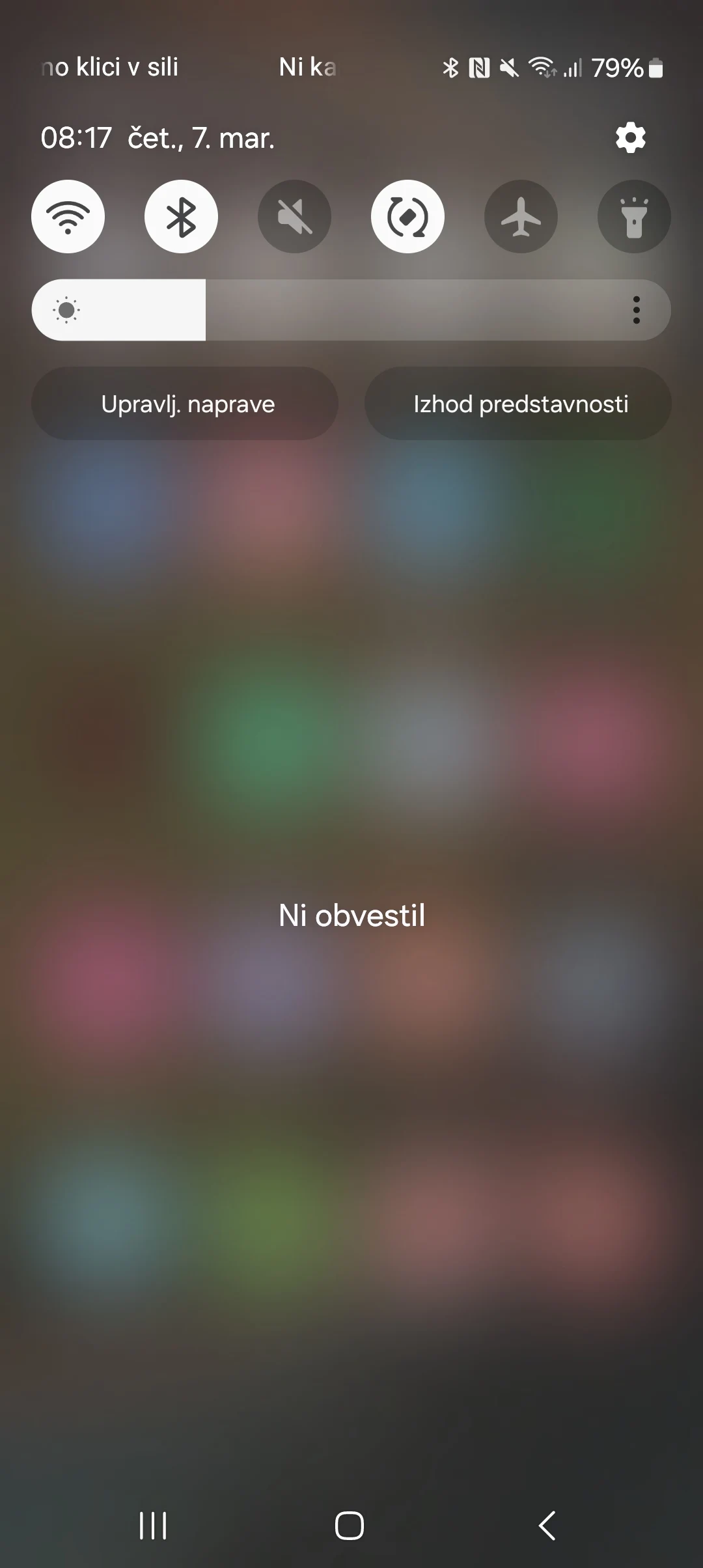Go back with the navigation back button
Image resolution: width=703 pixels, height=1568 pixels.
click(547, 1525)
